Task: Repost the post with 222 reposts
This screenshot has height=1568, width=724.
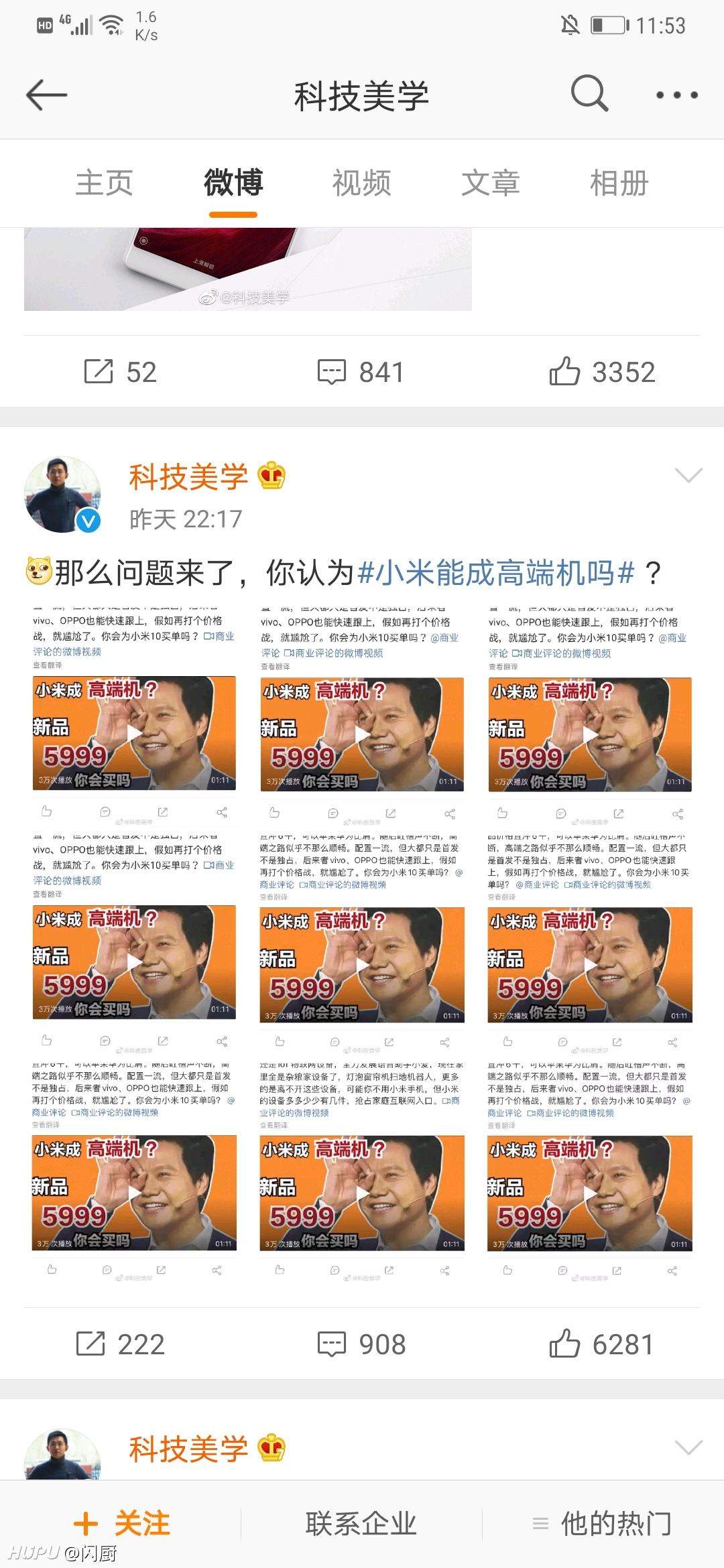Action: click(121, 1344)
